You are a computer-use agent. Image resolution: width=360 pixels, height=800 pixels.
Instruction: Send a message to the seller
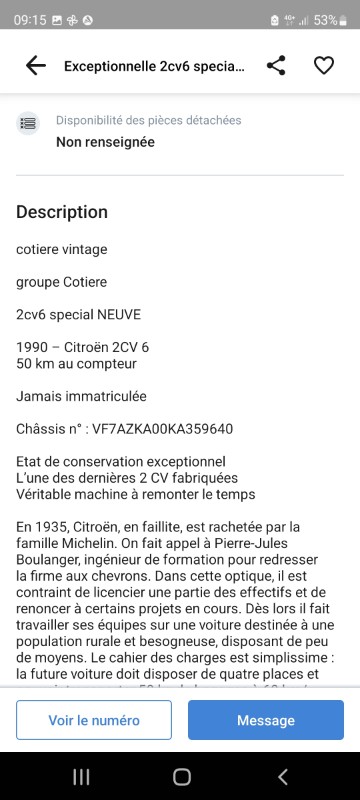[x=266, y=720]
